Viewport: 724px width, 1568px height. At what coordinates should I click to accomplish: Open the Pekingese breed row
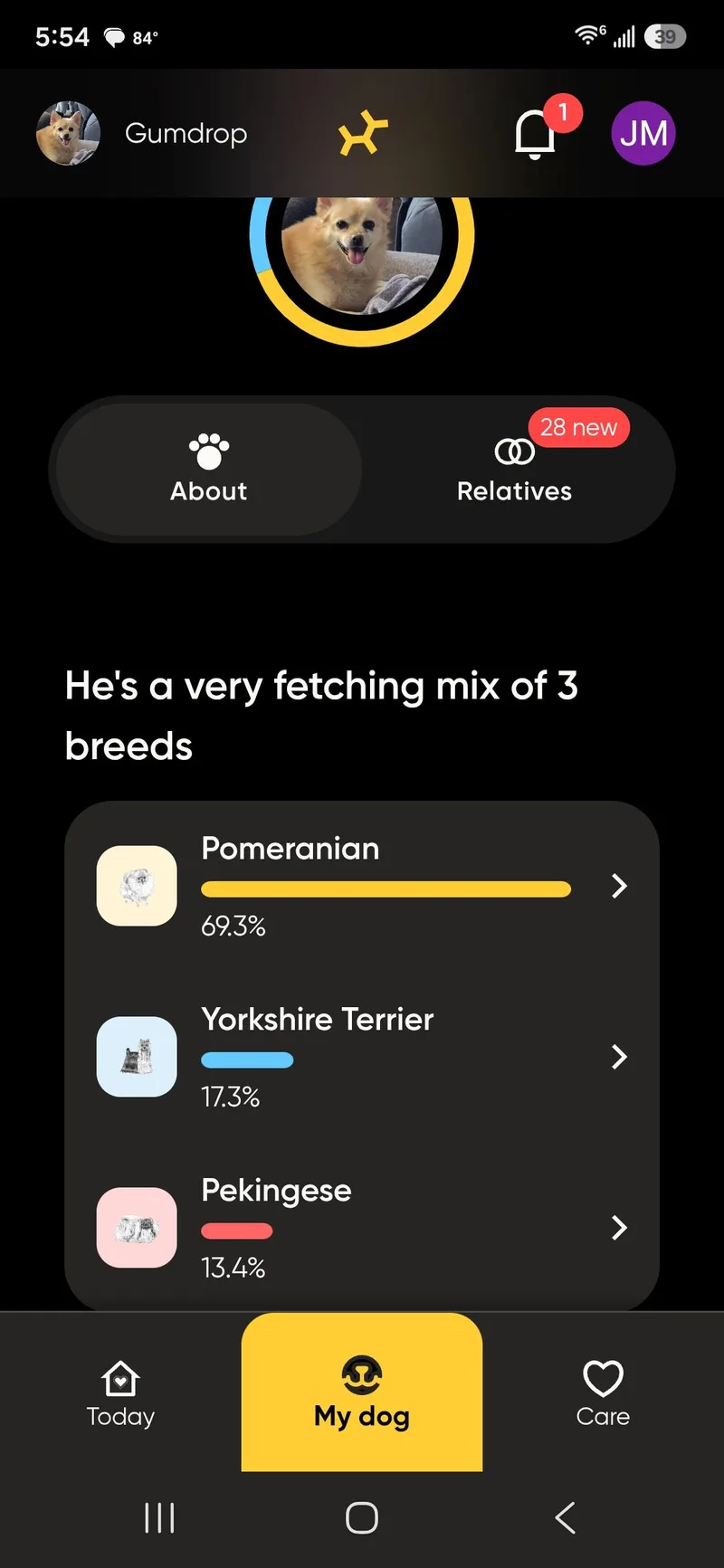tap(362, 1227)
